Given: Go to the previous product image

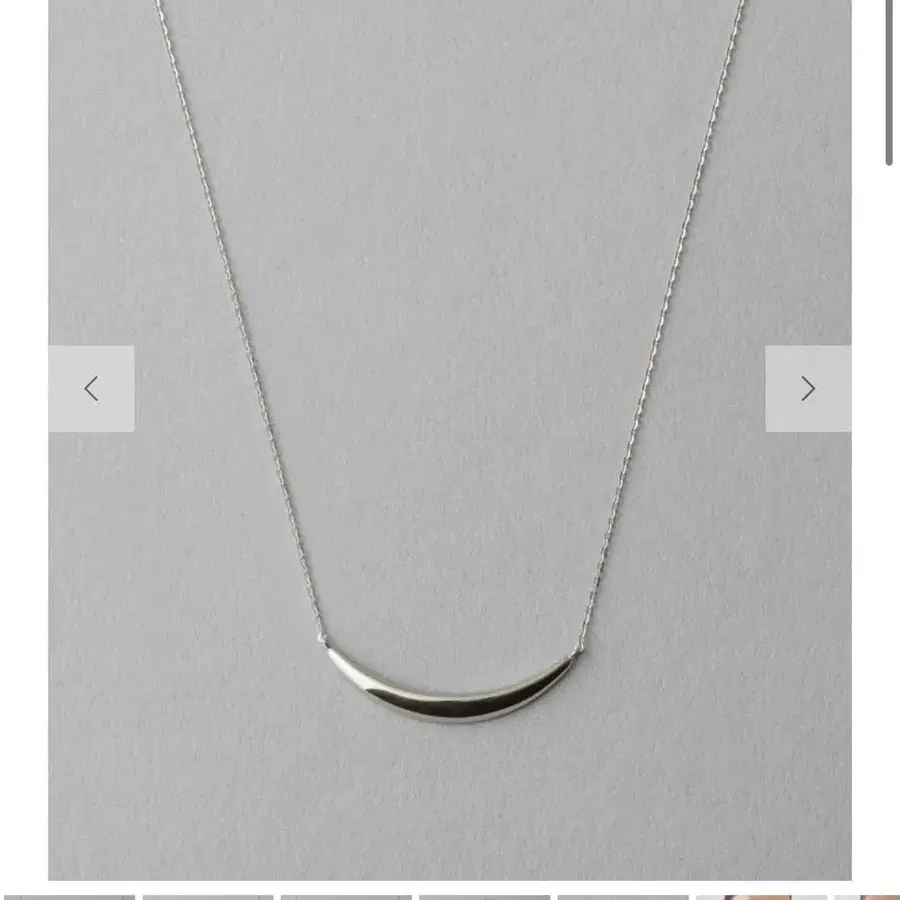Looking at the screenshot, I should tap(91, 389).
